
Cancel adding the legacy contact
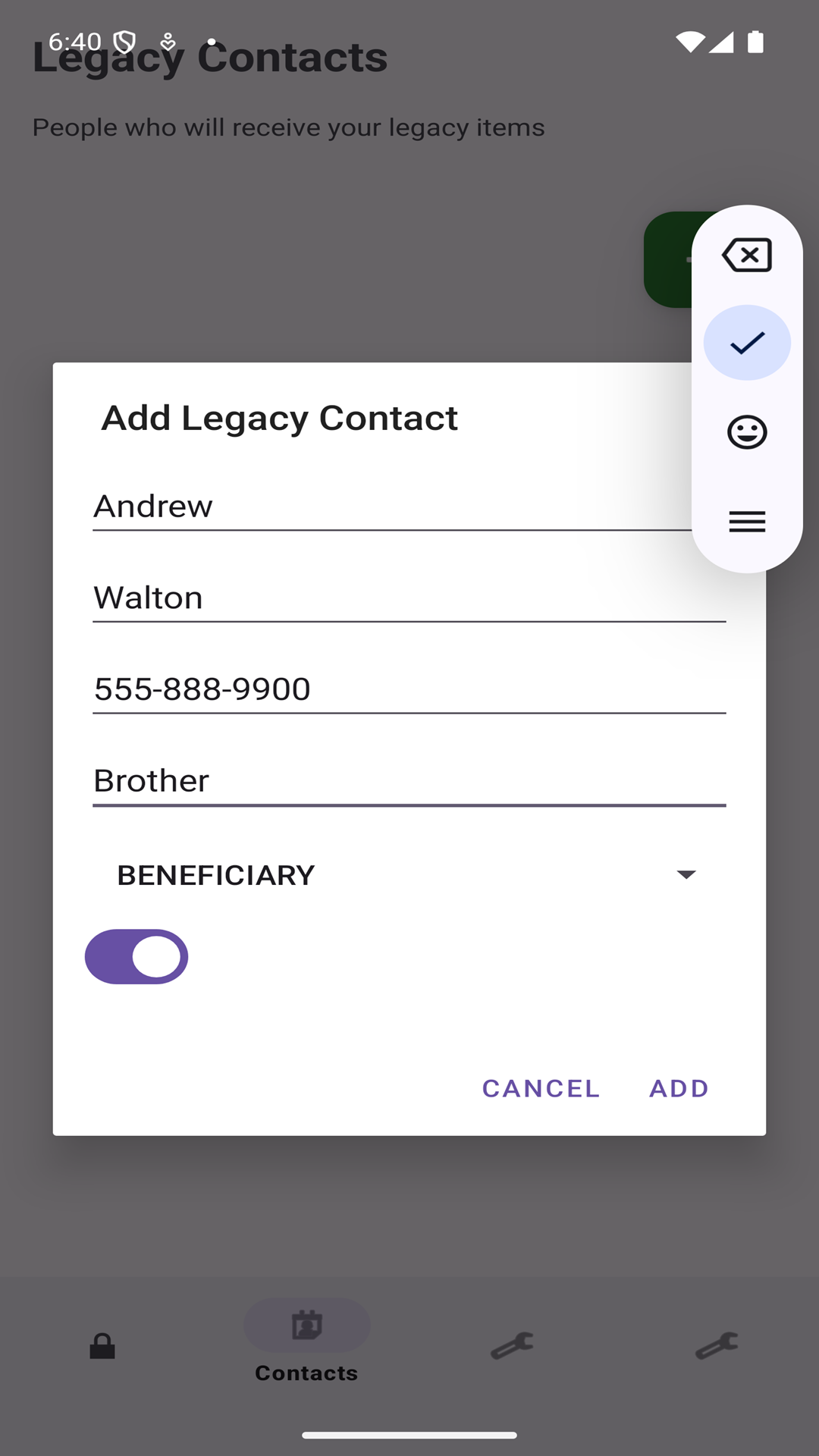[x=541, y=1089]
